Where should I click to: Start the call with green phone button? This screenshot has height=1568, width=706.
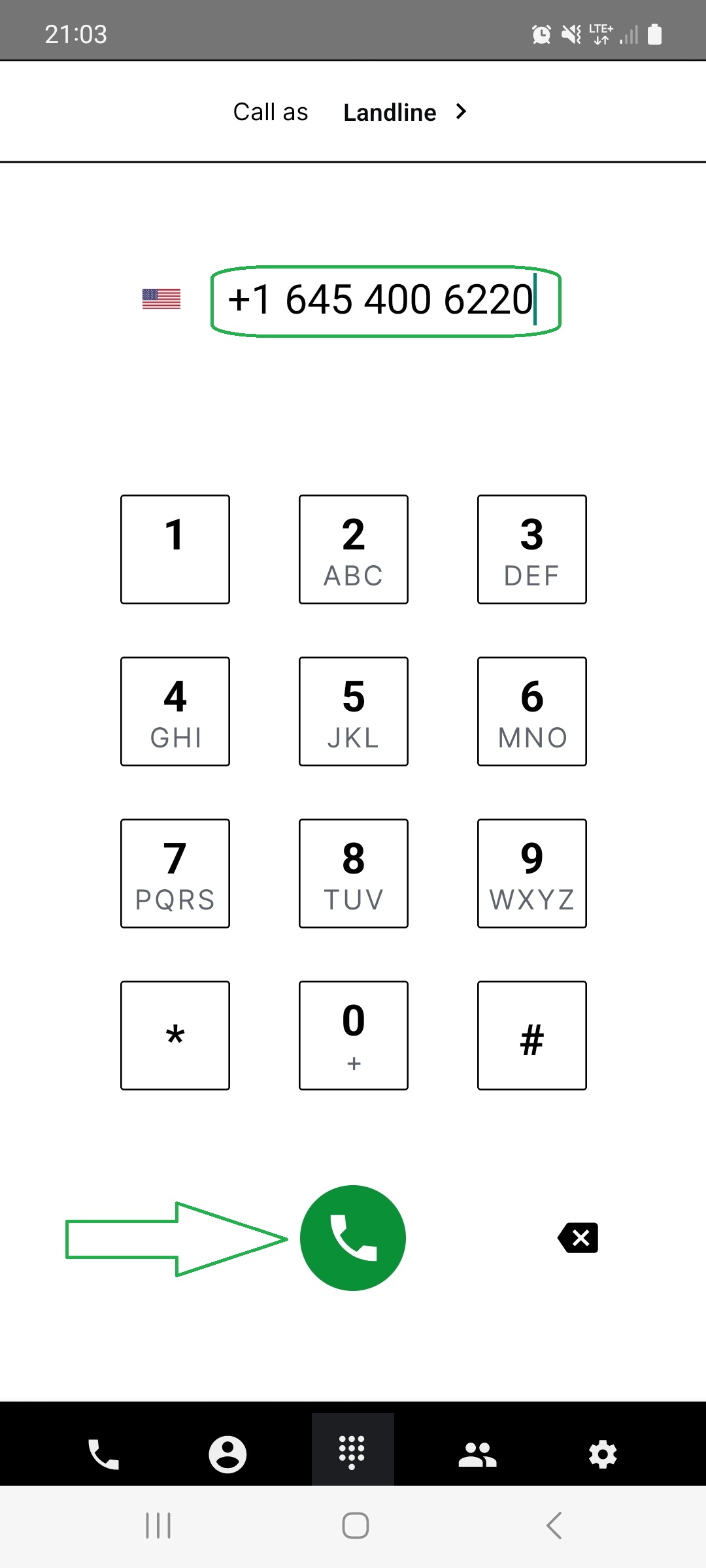[x=353, y=1238]
